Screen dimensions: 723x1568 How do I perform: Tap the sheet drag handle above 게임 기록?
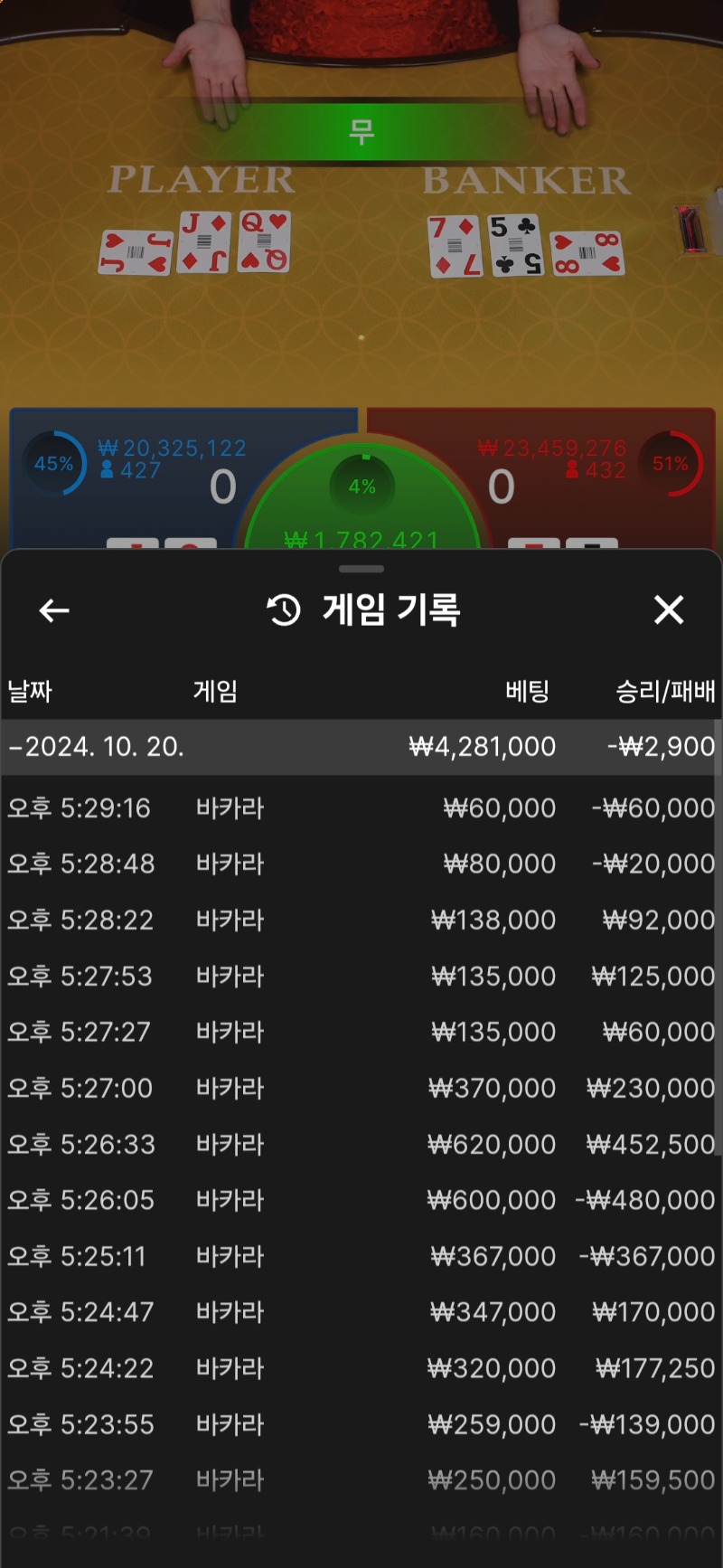tap(361, 570)
